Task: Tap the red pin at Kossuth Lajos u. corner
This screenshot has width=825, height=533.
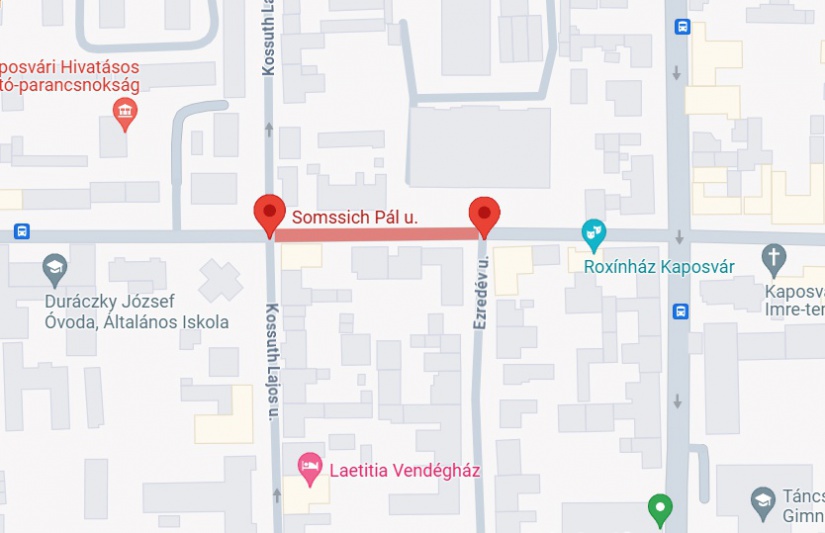Action: point(269,214)
